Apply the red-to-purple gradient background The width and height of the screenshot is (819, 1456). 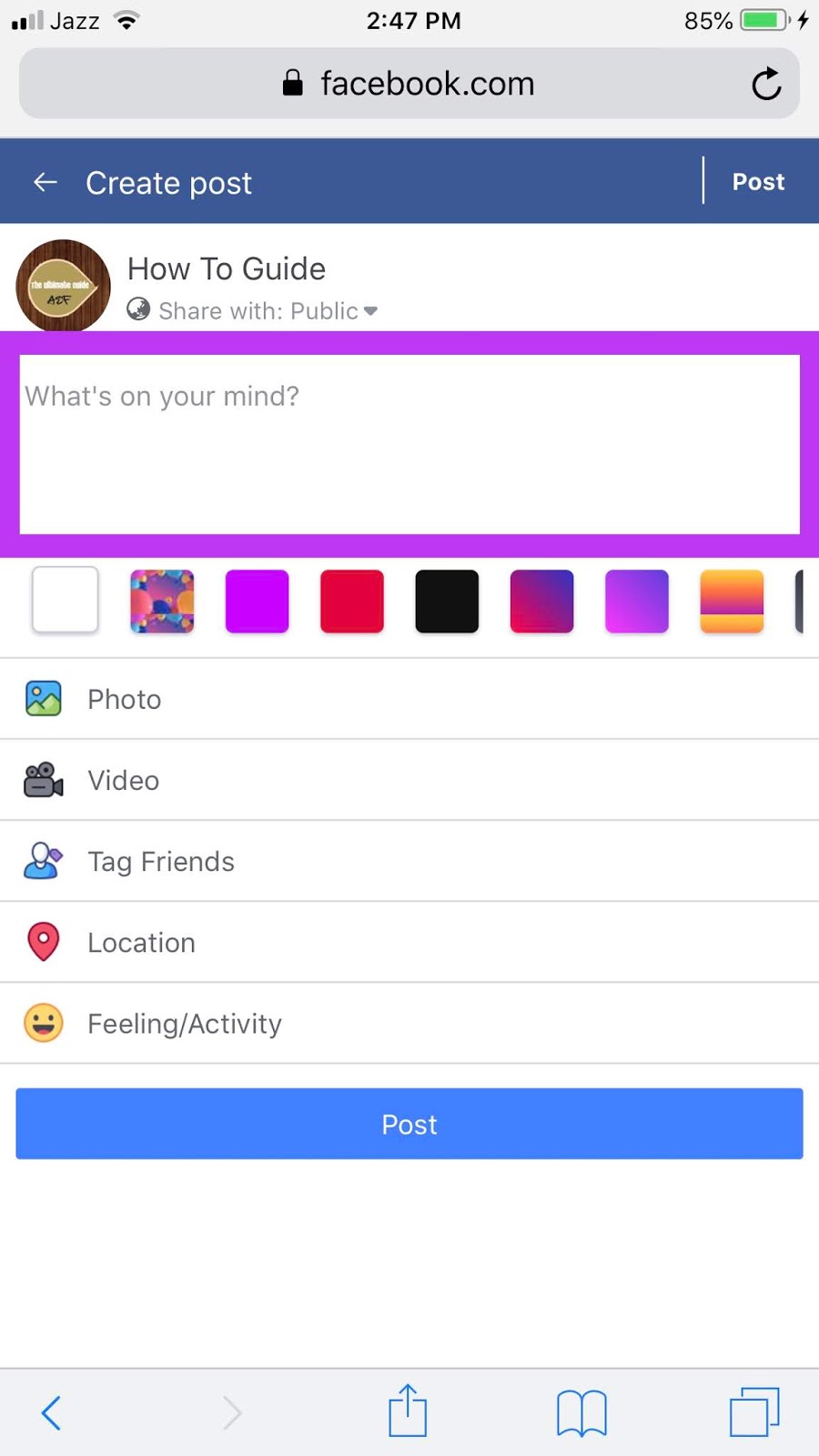[x=541, y=601]
